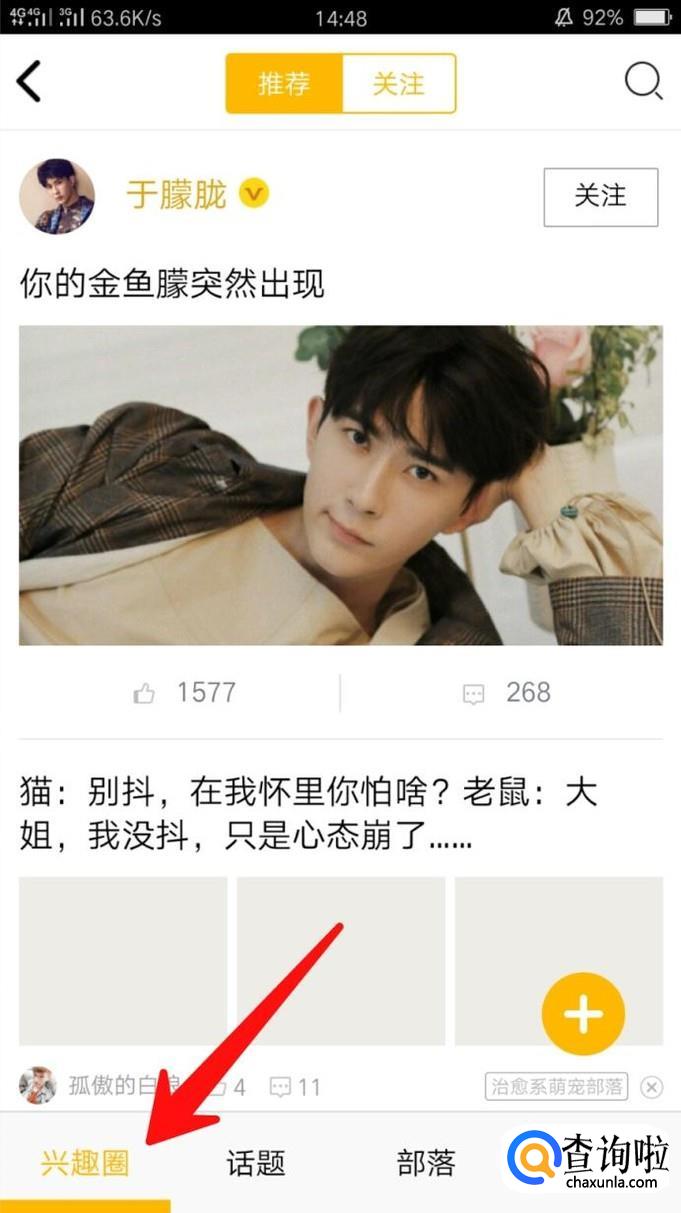Switch to the 话题 bottom tab
Screen dimensions: 681x1213
coord(256,1163)
